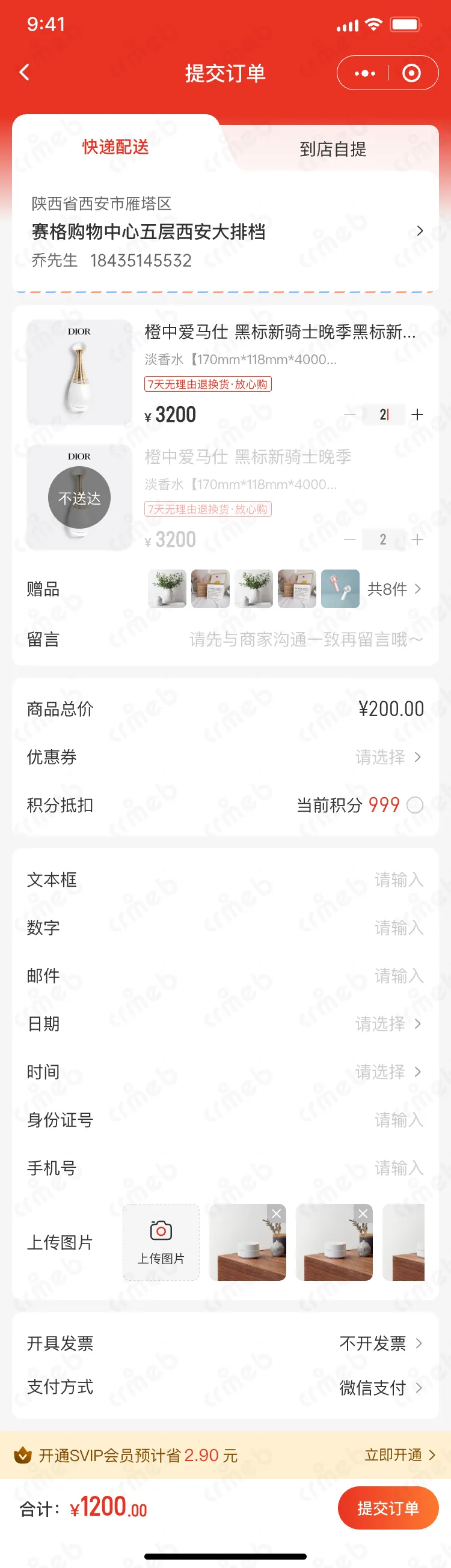Remove the first uploaded photo
Screen dimensions: 451x1568
tap(276, 1213)
